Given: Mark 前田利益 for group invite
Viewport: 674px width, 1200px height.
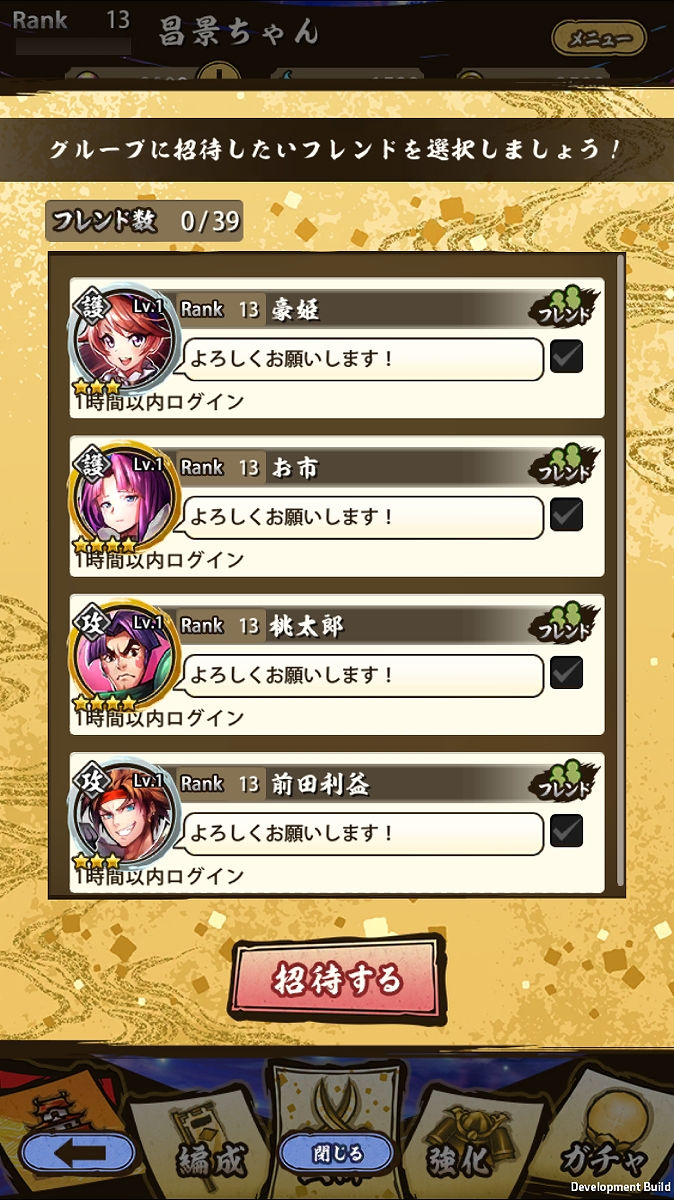Looking at the screenshot, I should tap(567, 830).
